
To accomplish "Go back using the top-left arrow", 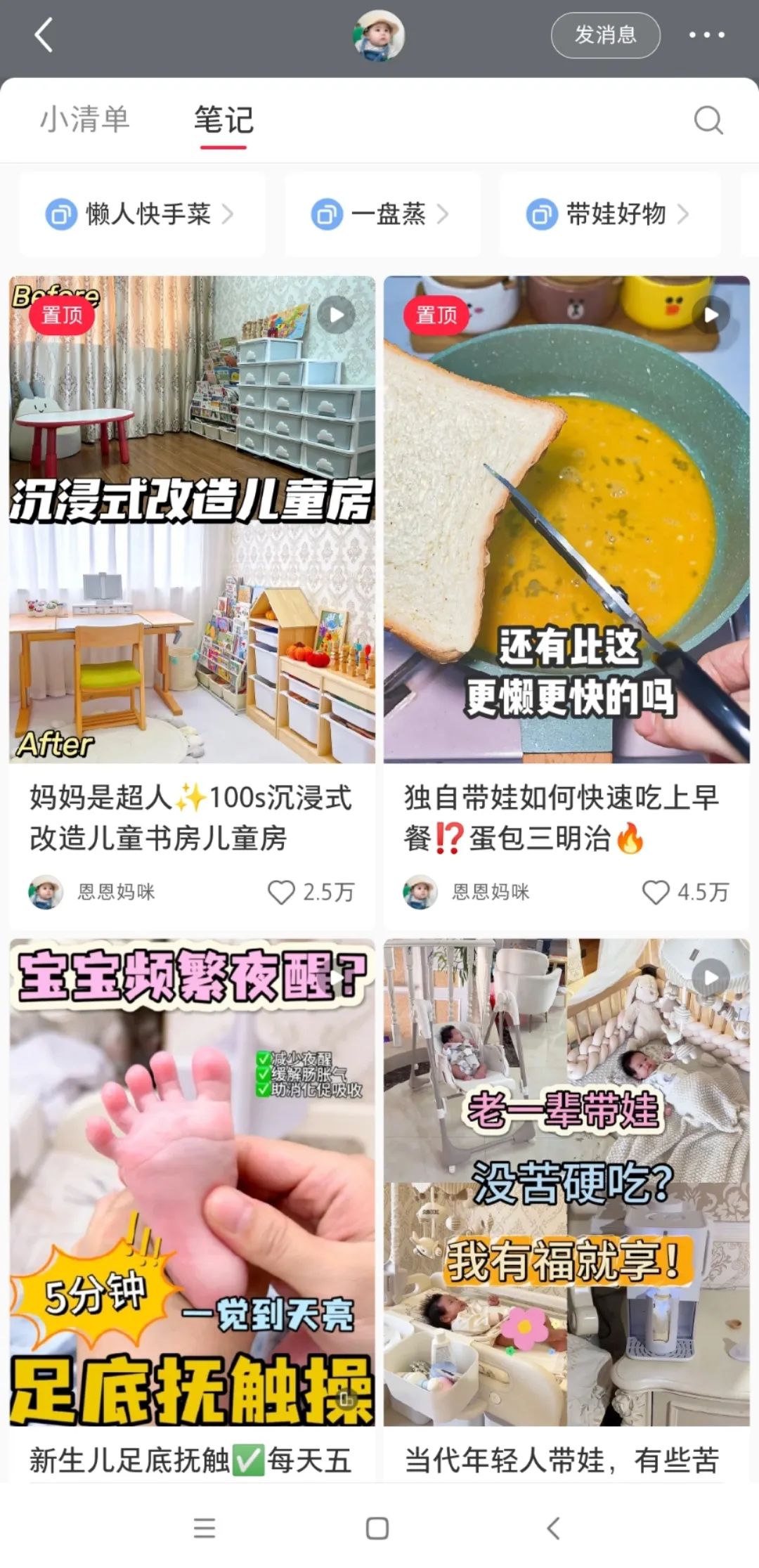I will (x=44, y=35).
